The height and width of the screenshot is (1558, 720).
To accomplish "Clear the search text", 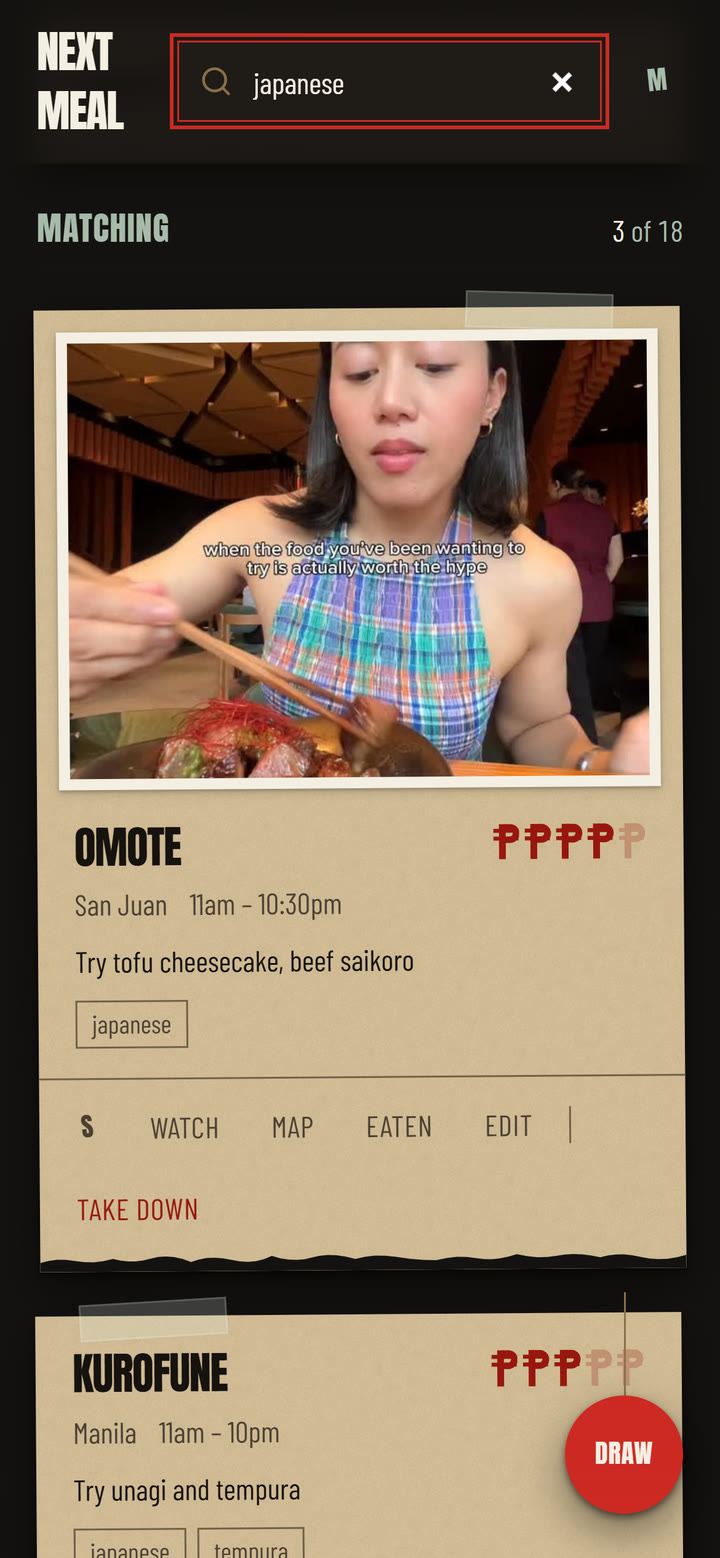I will point(562,82).
